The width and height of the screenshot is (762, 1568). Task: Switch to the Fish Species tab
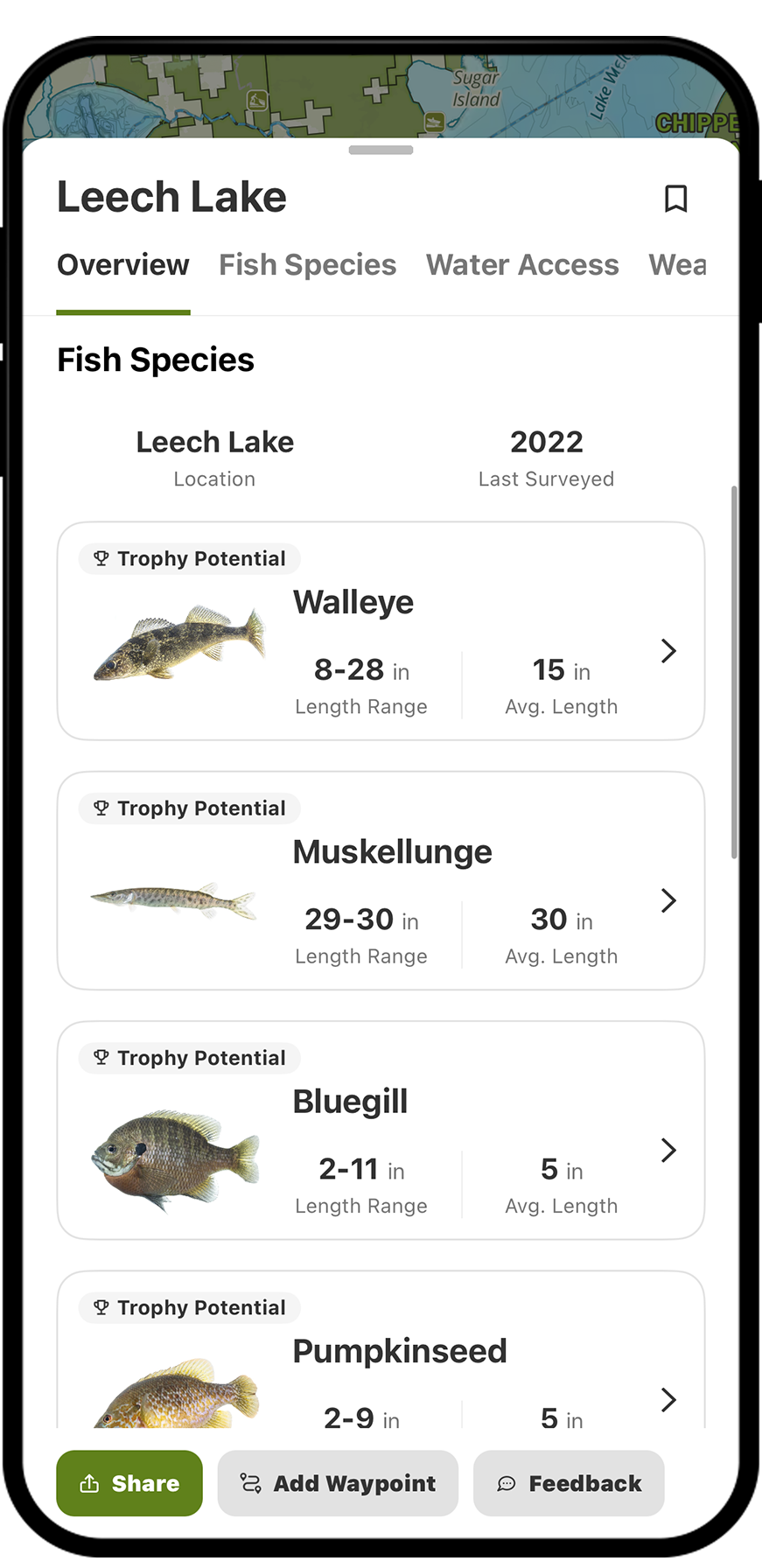coord(307,265)
